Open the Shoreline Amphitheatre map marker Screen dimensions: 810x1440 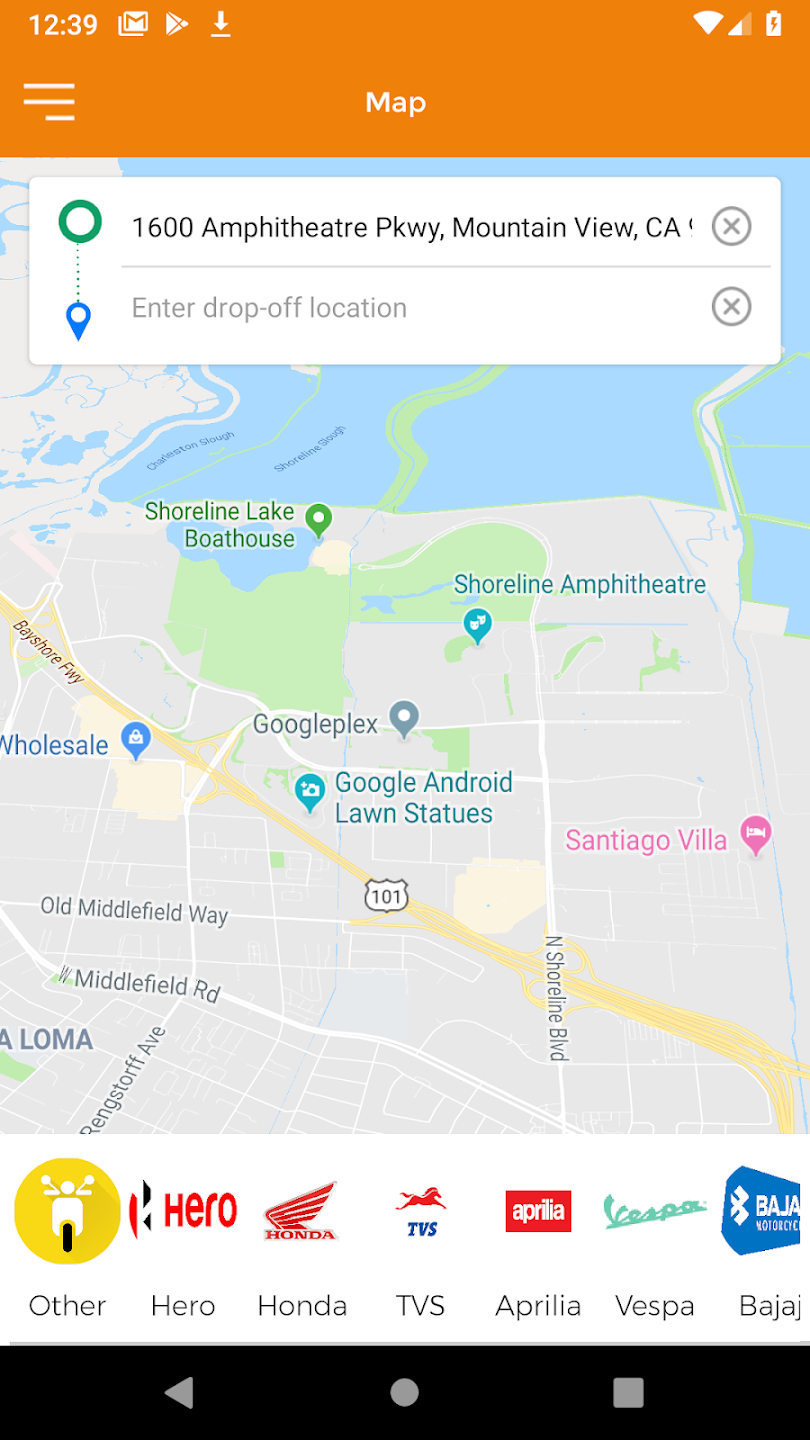coord(478,624)
